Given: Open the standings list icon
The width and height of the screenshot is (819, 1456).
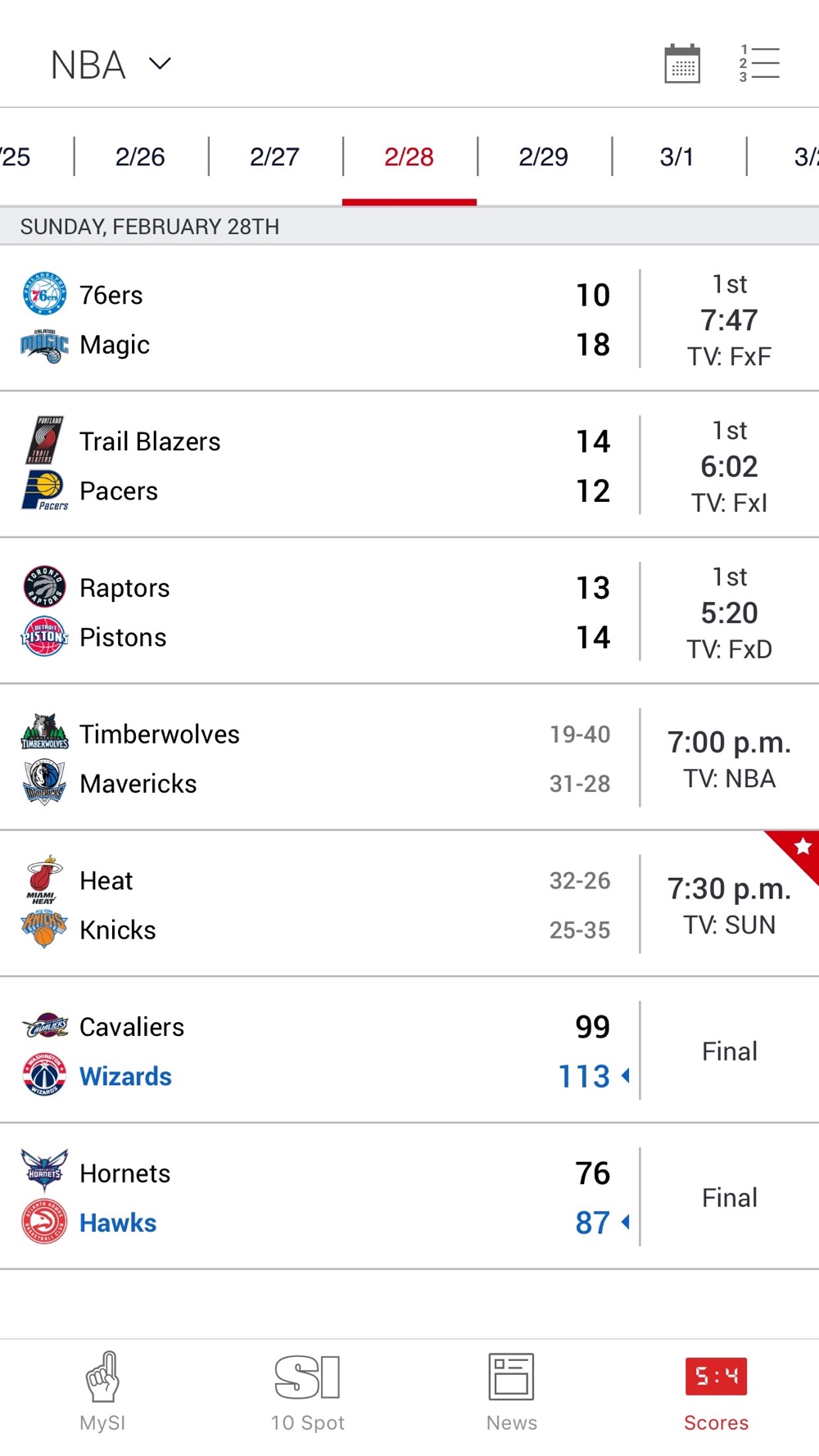Looking at the screenshot, I should (x=759, y=64).
